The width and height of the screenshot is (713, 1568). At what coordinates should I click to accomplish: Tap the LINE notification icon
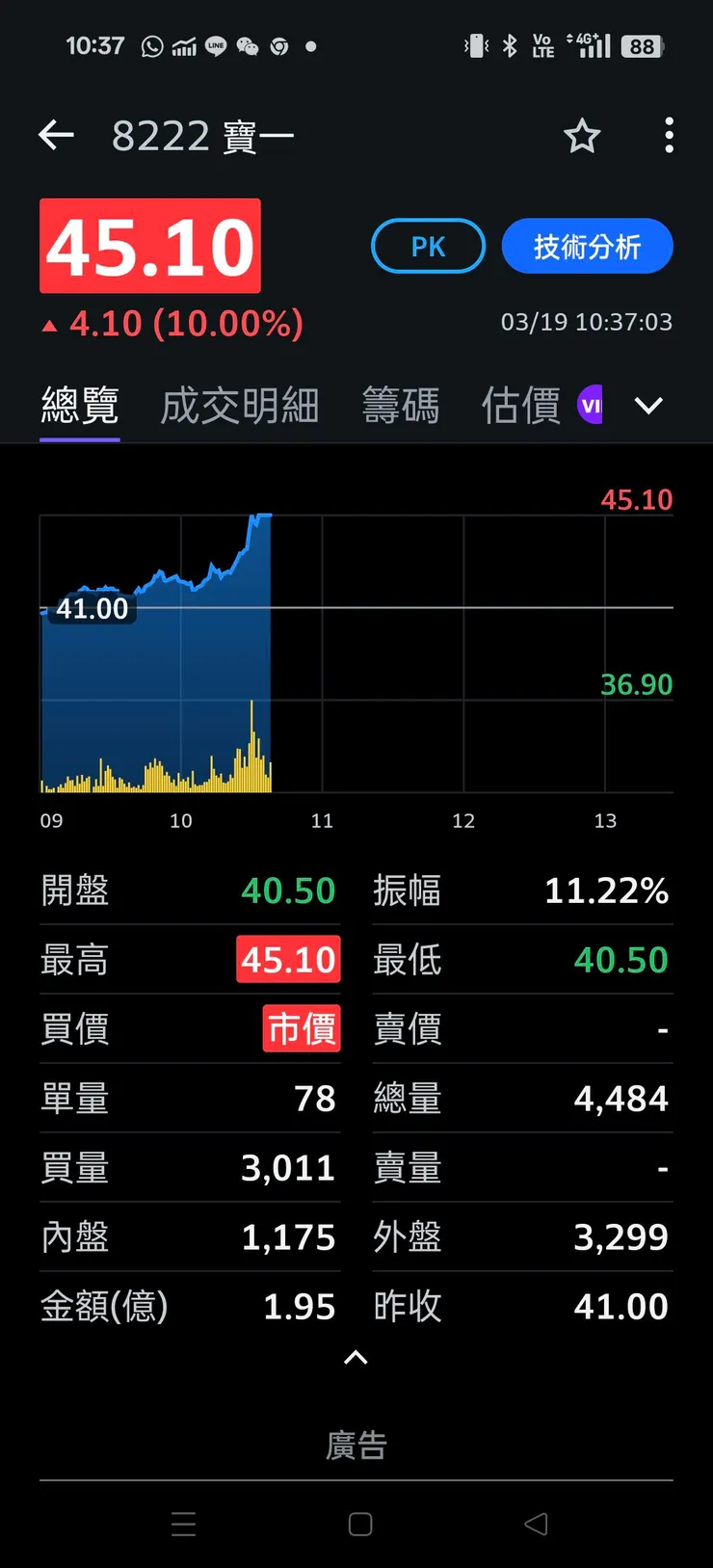coord(216,44)
